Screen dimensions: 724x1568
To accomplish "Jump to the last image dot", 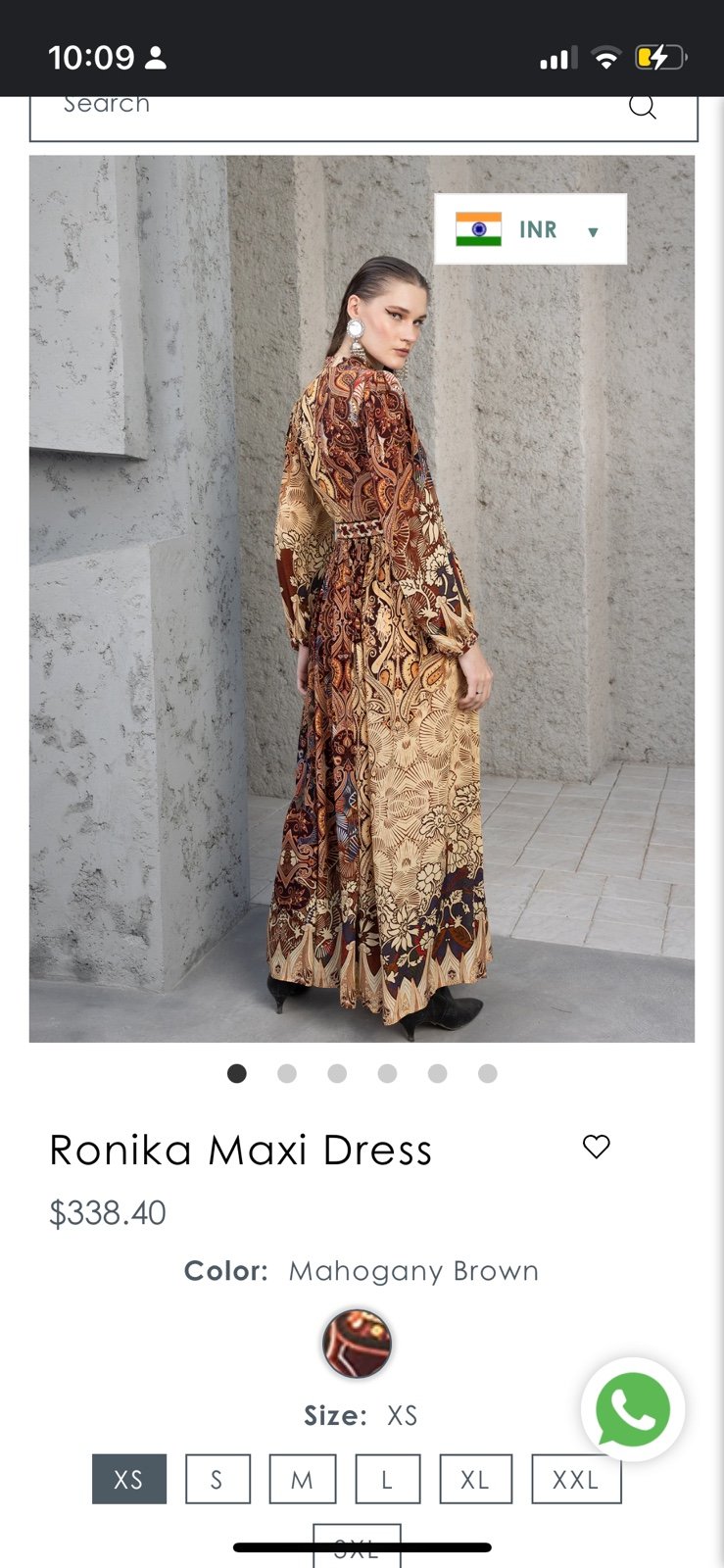I will tap(488, 1074).
